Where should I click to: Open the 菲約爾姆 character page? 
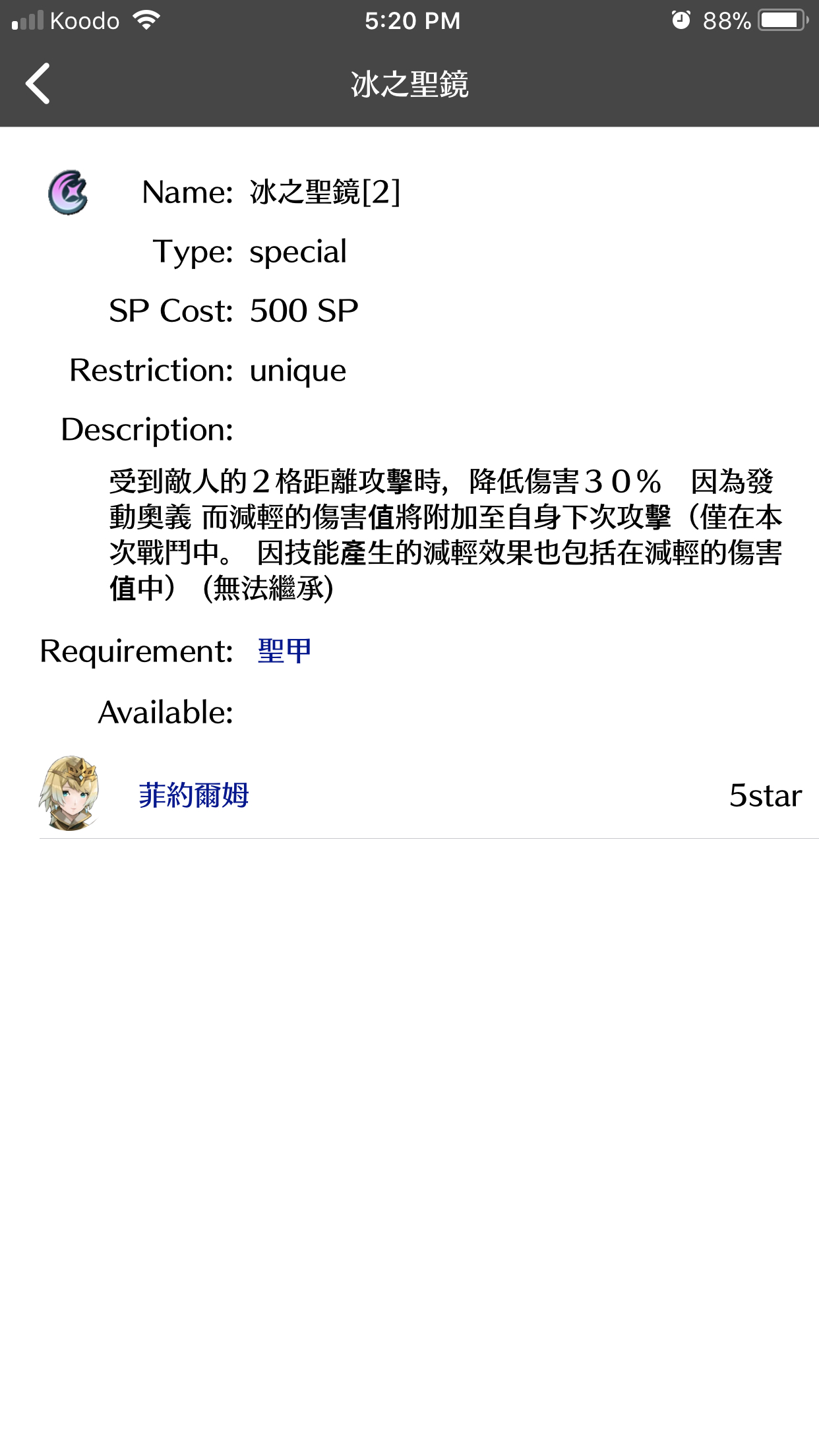[194, 796]
